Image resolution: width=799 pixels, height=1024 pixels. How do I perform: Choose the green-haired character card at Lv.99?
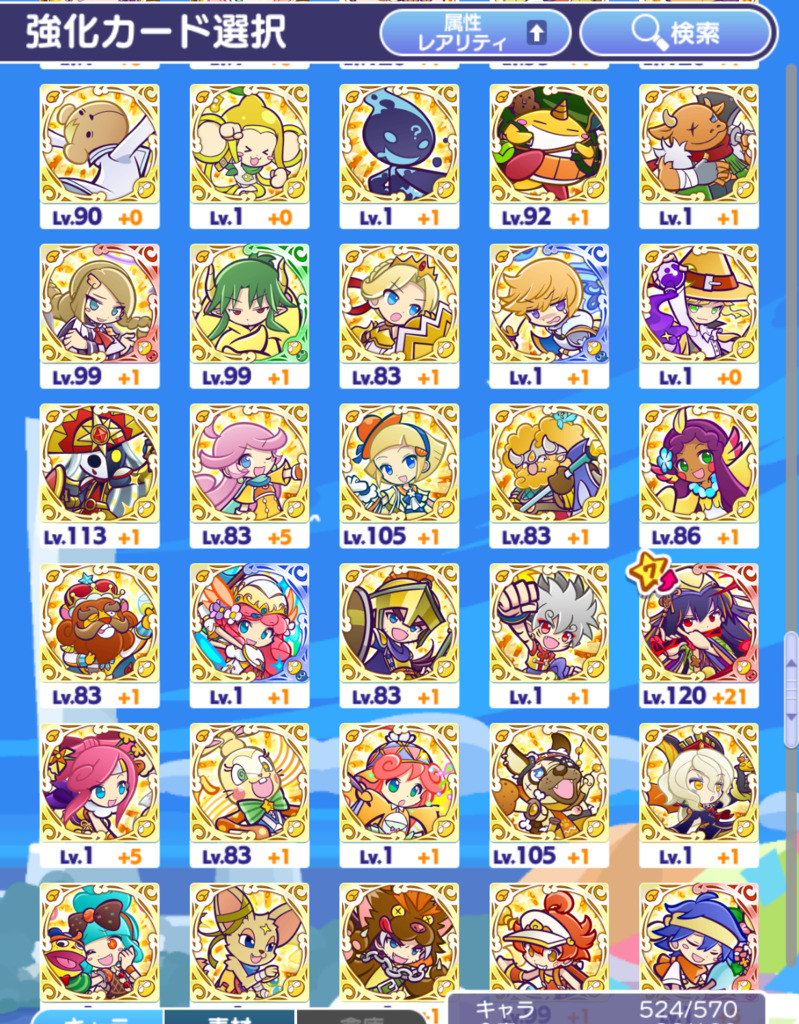click(249, 305)
